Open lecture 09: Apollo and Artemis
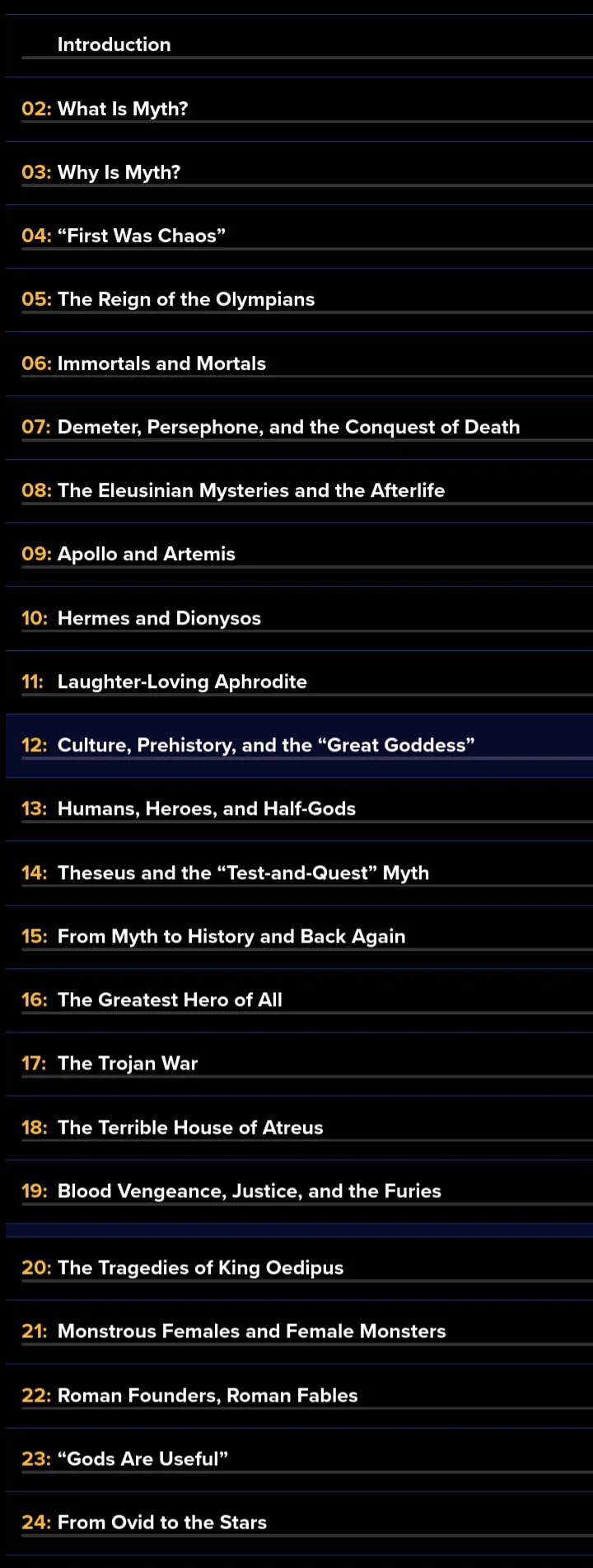Screen dimensions: 593x1568 click(x=299, y=554)
